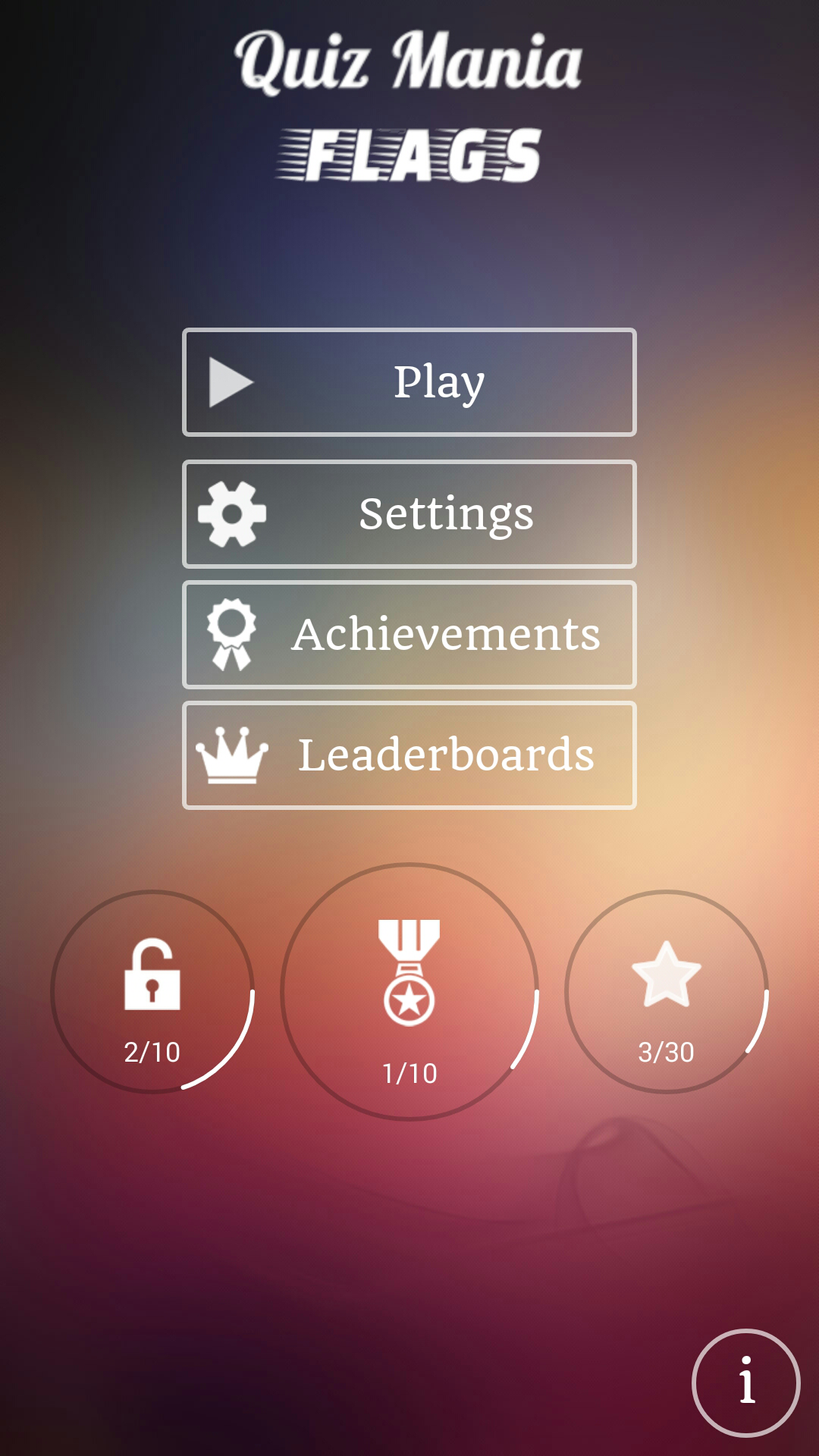Click the Play button label text
The height and width of the screenshot is (1456, 819).
coord(438,381)
